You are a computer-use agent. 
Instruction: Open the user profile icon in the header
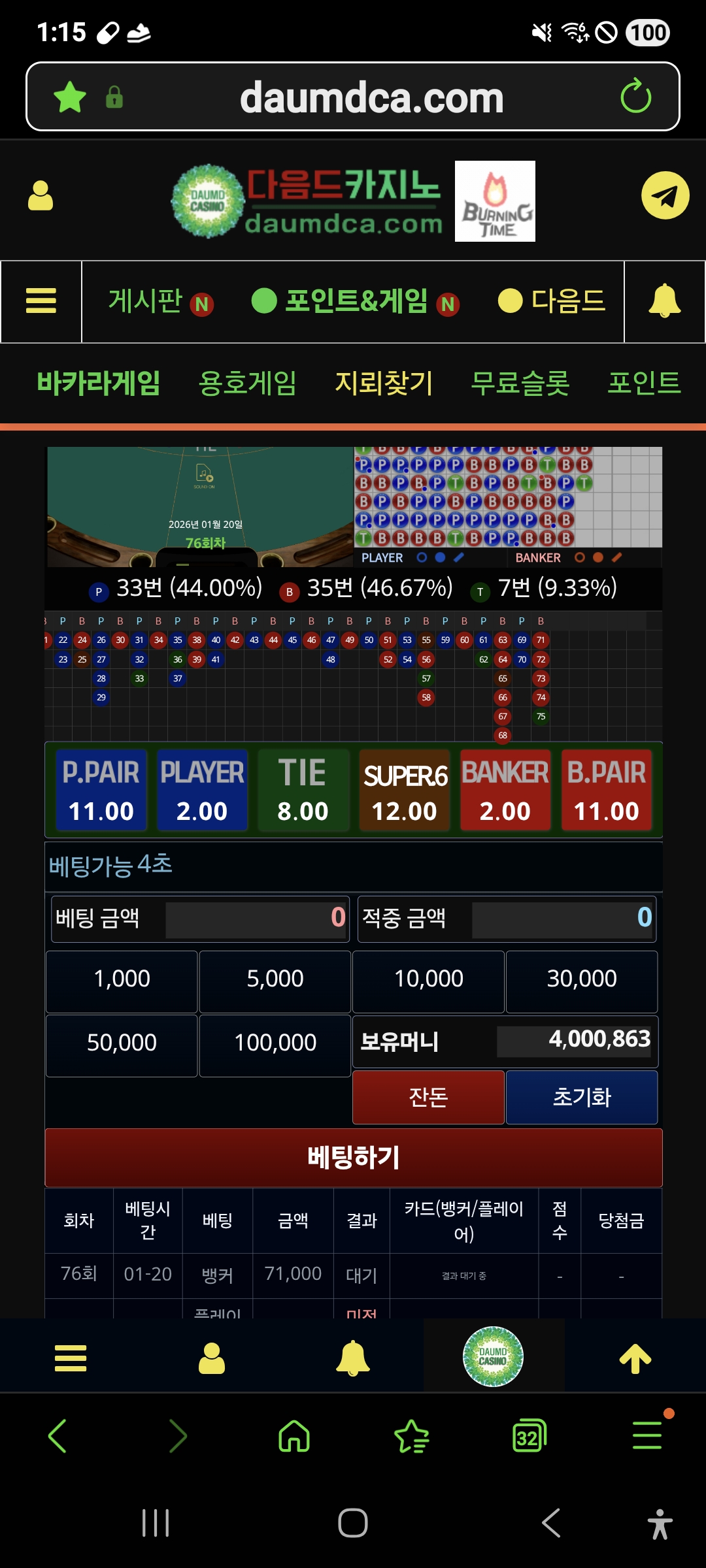(41, 195)
